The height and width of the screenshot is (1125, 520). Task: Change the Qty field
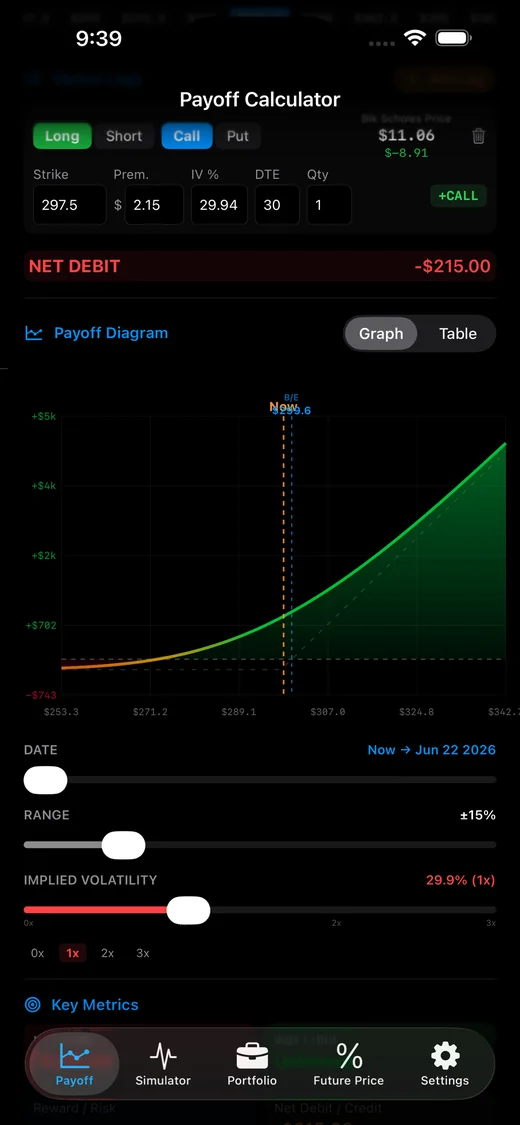click(329, 205)
